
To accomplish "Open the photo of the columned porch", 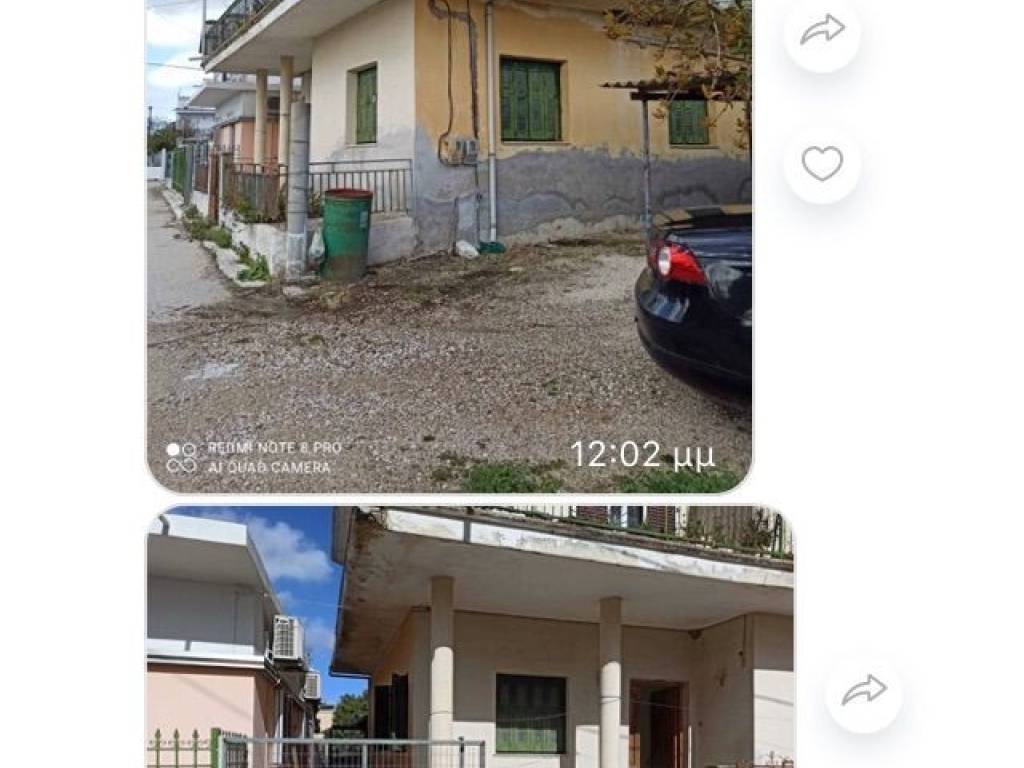I will point(470,640).
